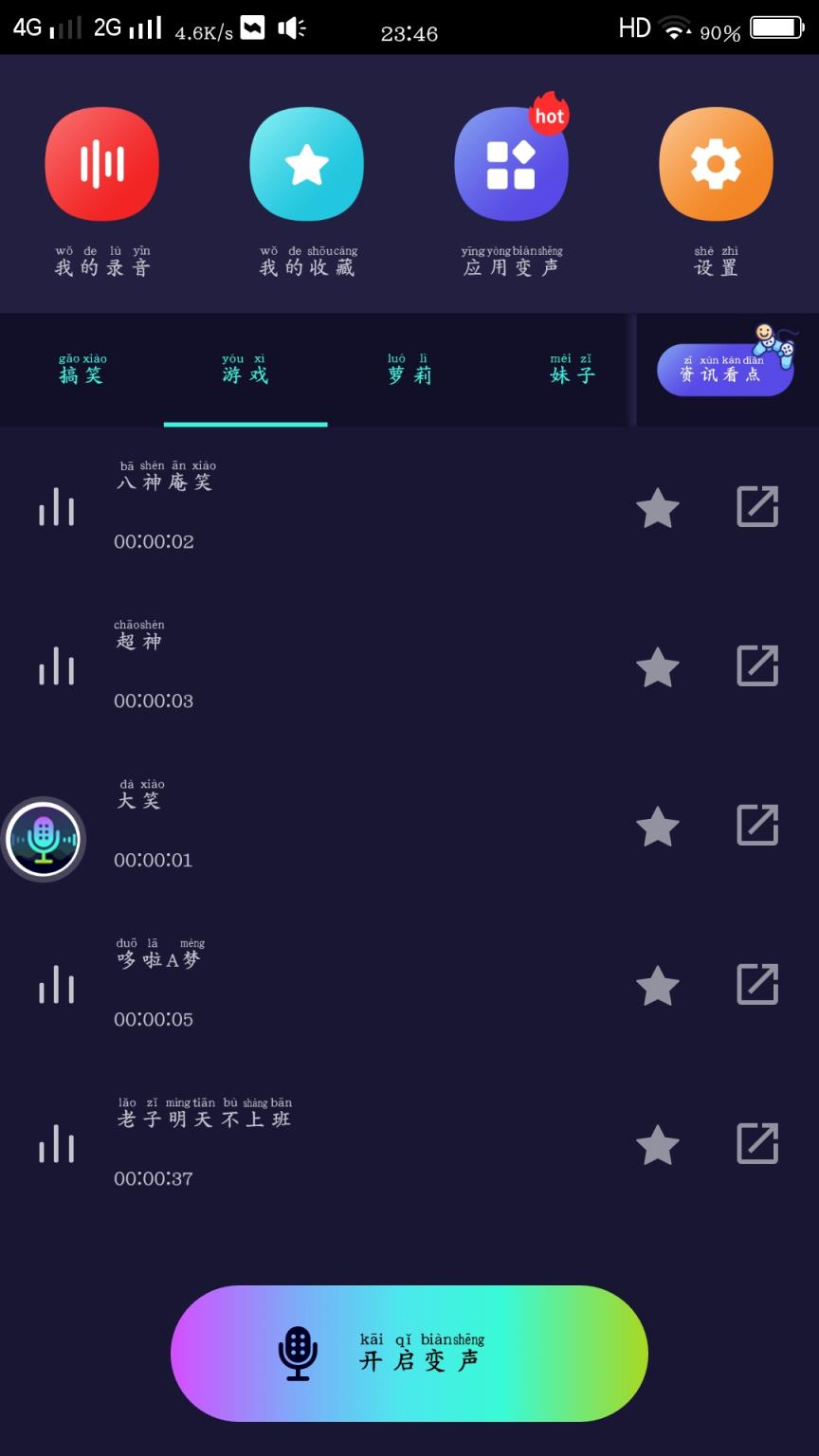Play the 八神庵笑 sound waveform icon
This screenshot has width=819, height=1456.
coord(56,507)
